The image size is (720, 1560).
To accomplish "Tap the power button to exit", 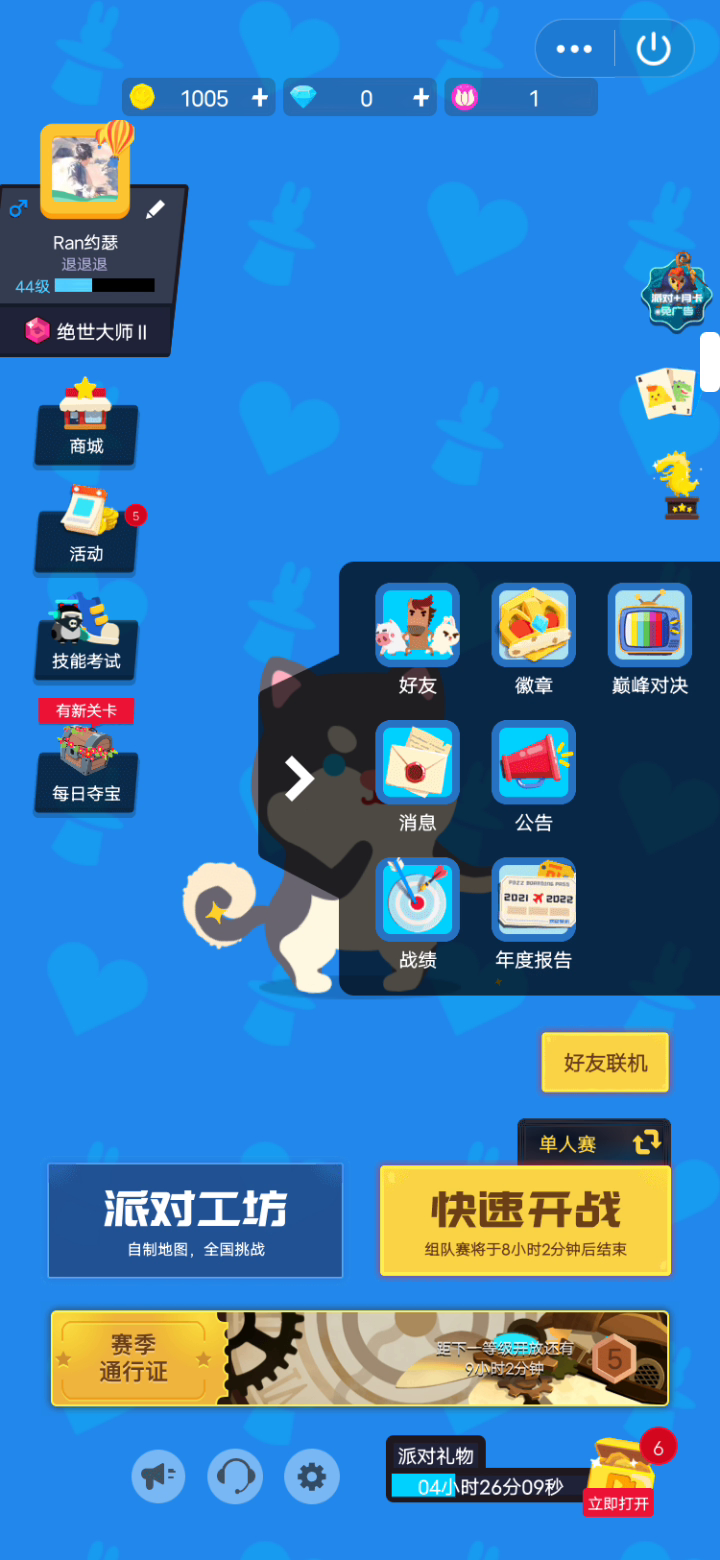I will point(653,49).
